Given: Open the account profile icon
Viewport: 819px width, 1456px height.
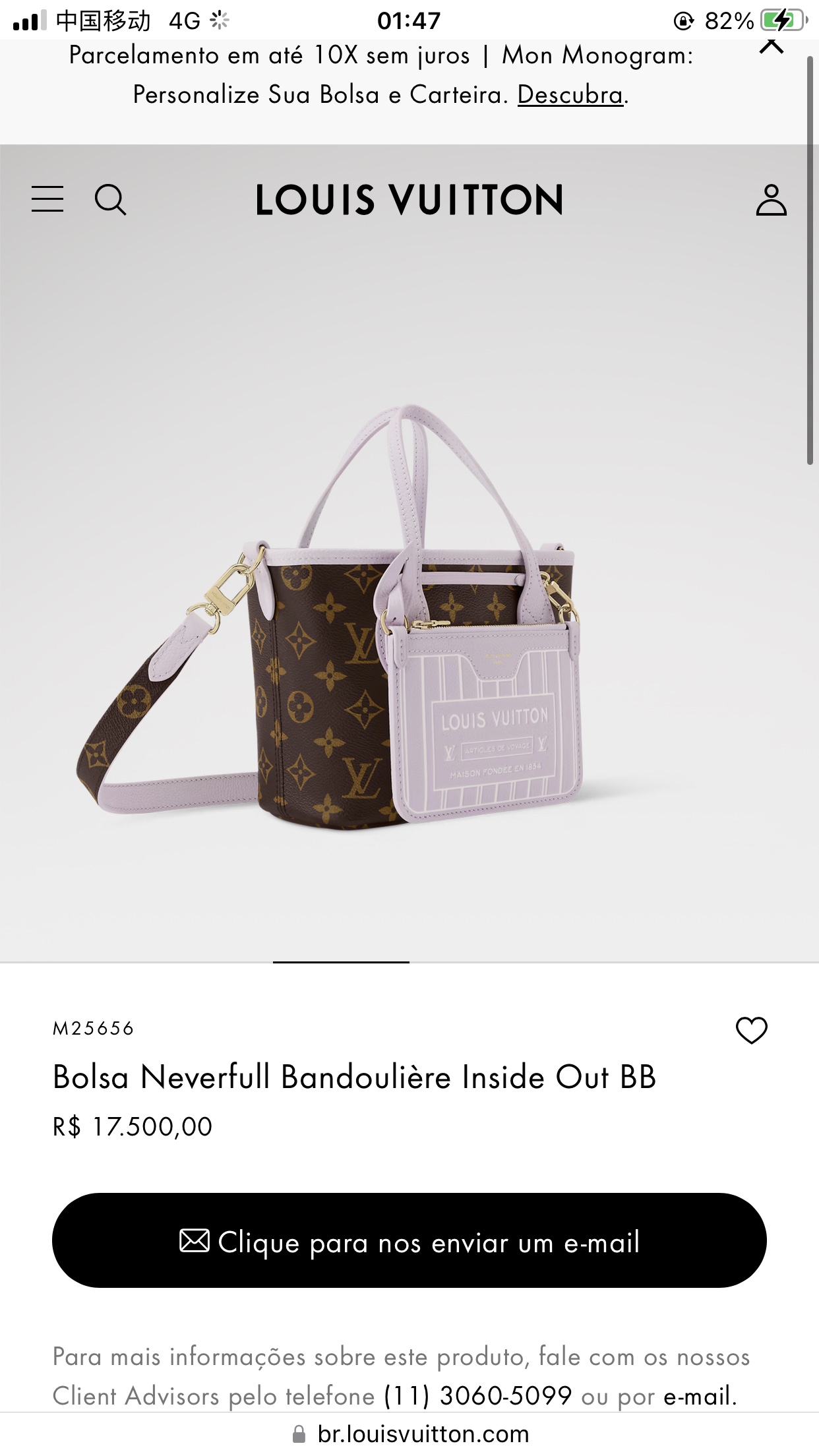Looking at the screenshot, I should pos(771,200).
